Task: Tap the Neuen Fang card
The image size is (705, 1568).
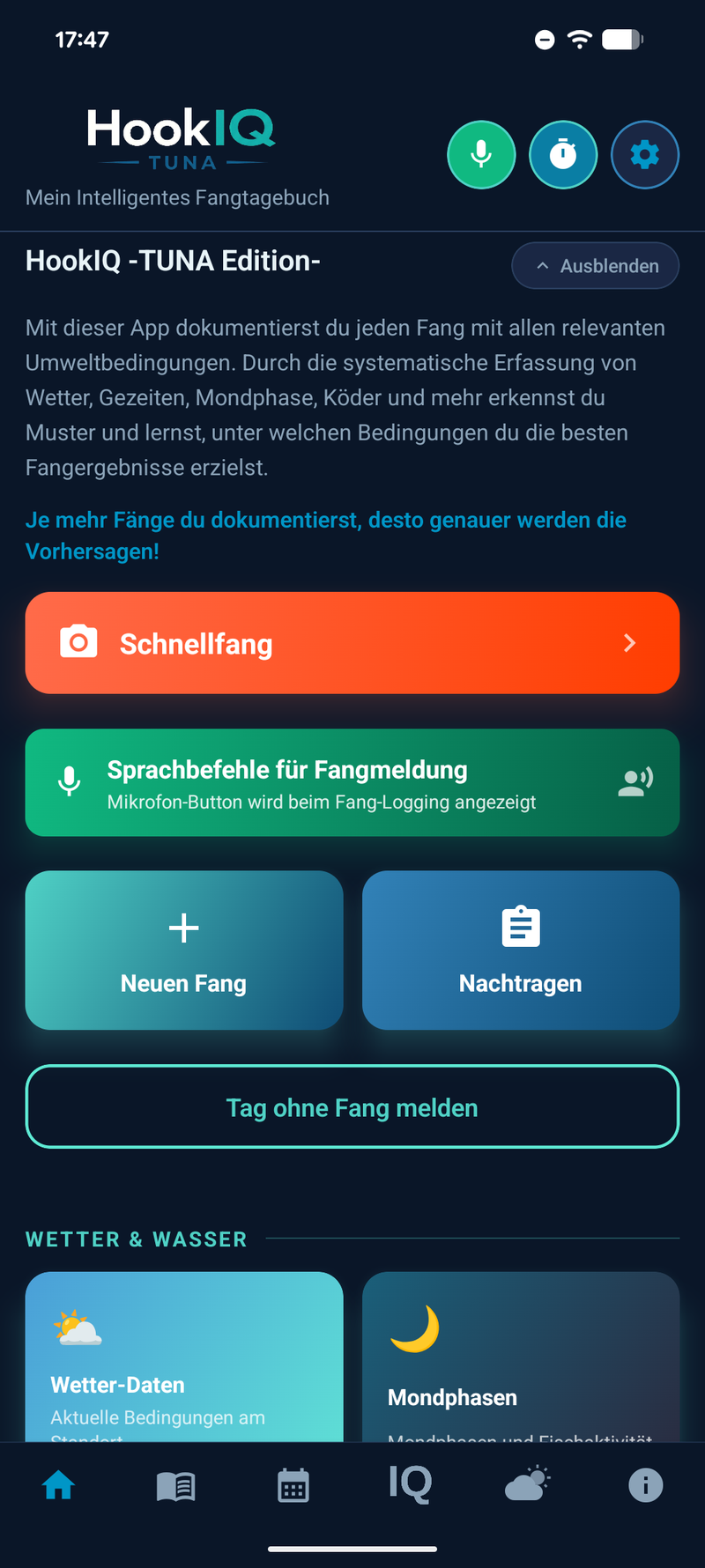Action: point(183,950)
